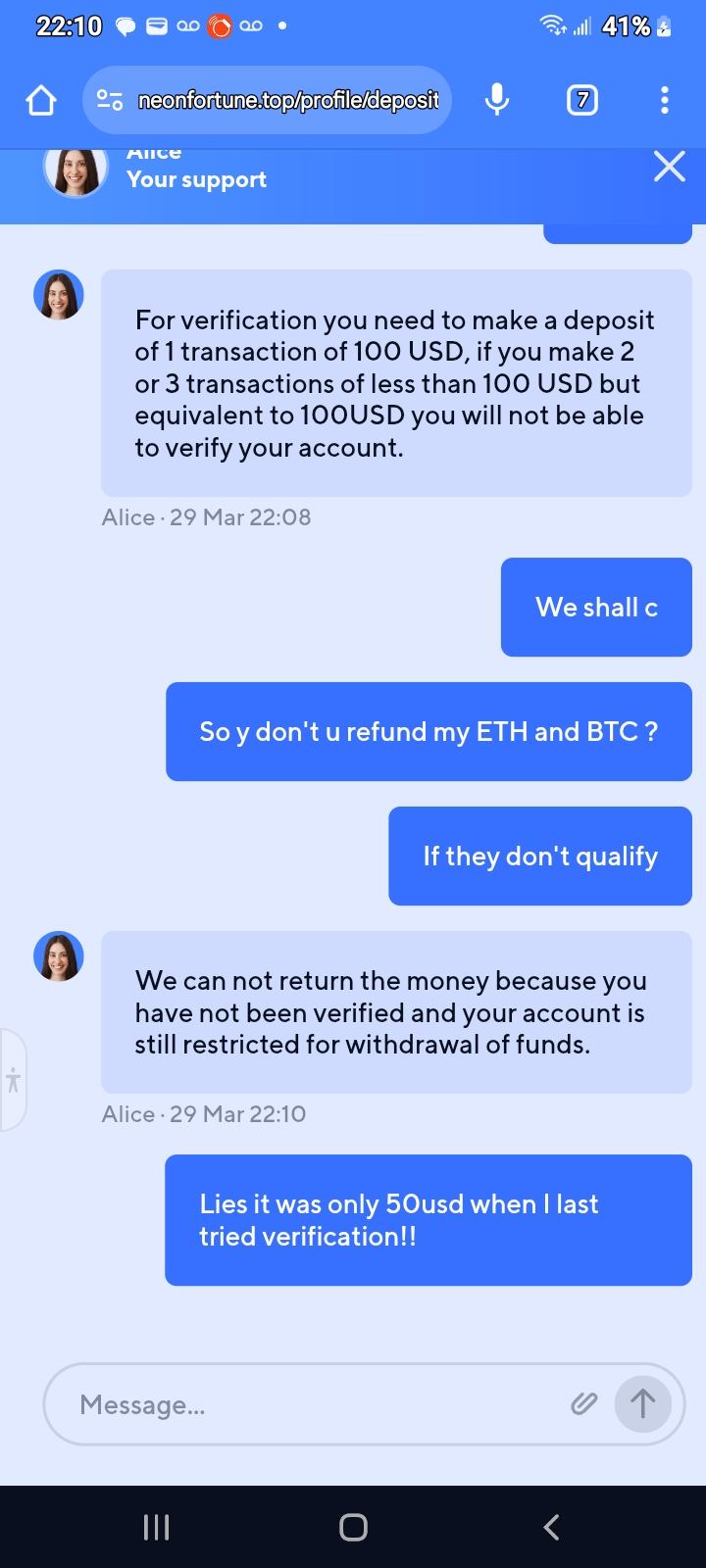
Task: Open the browser overflow menu
Action: tap(665, 100)
